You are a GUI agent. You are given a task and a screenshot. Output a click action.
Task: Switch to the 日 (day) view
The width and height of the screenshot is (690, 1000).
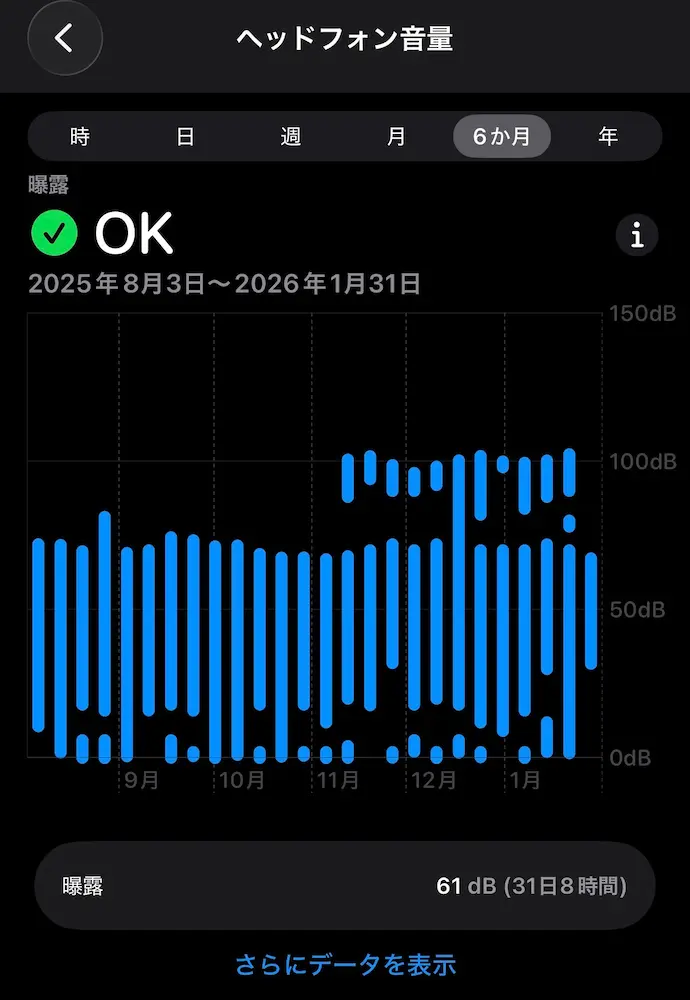pyautogui.click(x=185, y=137)
